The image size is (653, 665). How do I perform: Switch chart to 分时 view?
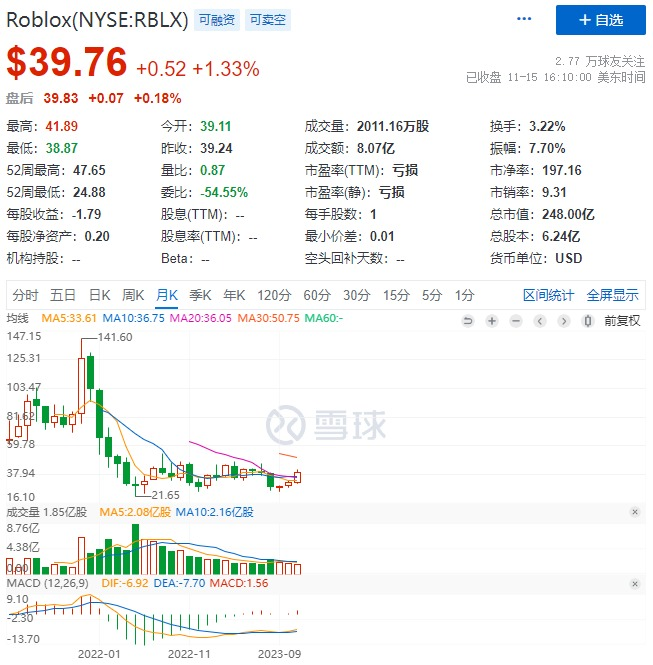25,295
